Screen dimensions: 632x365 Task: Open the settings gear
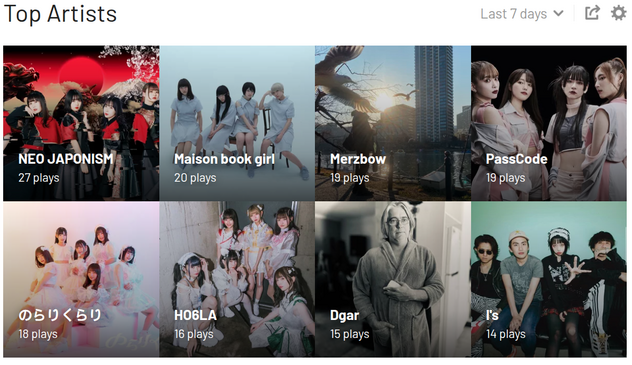pyautogui.click(x=619, y=13)
